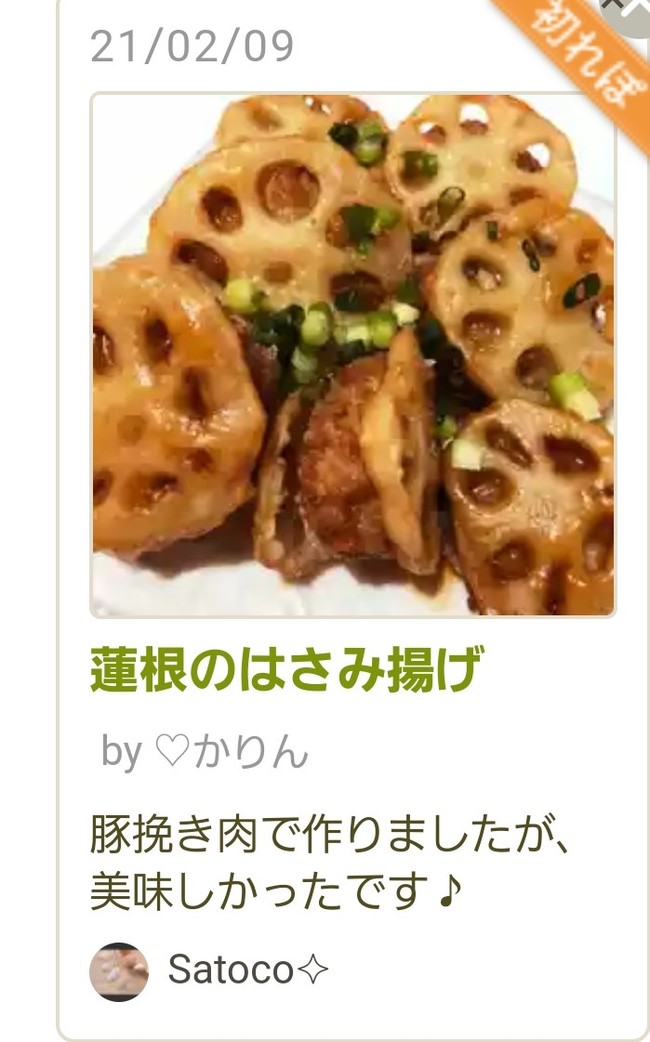Image resolution: width=650 pixels, height=1042 pixels.
Task: Open the lotus root dish photo
Action: coord(353,354)
